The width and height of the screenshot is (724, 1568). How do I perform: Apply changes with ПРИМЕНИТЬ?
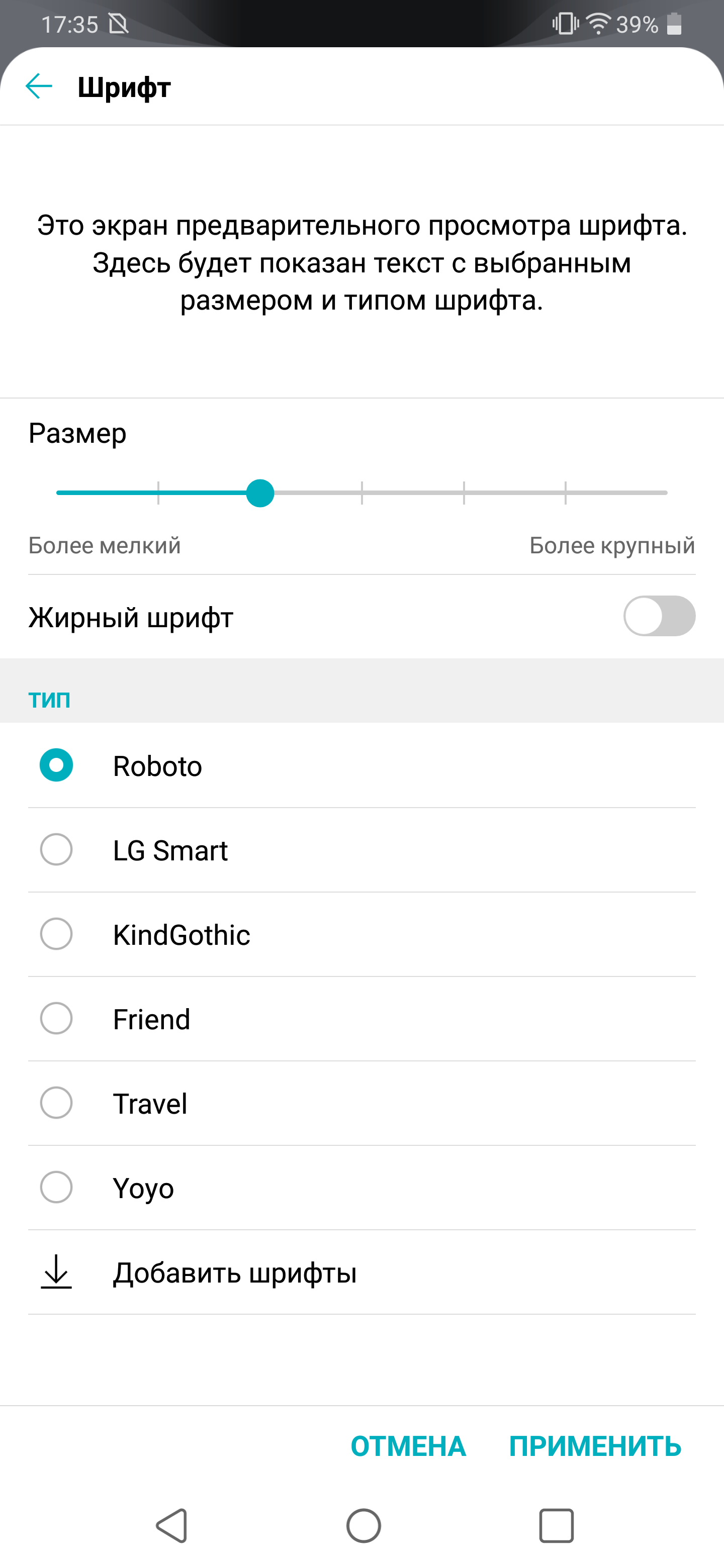tap(595, 1446)
